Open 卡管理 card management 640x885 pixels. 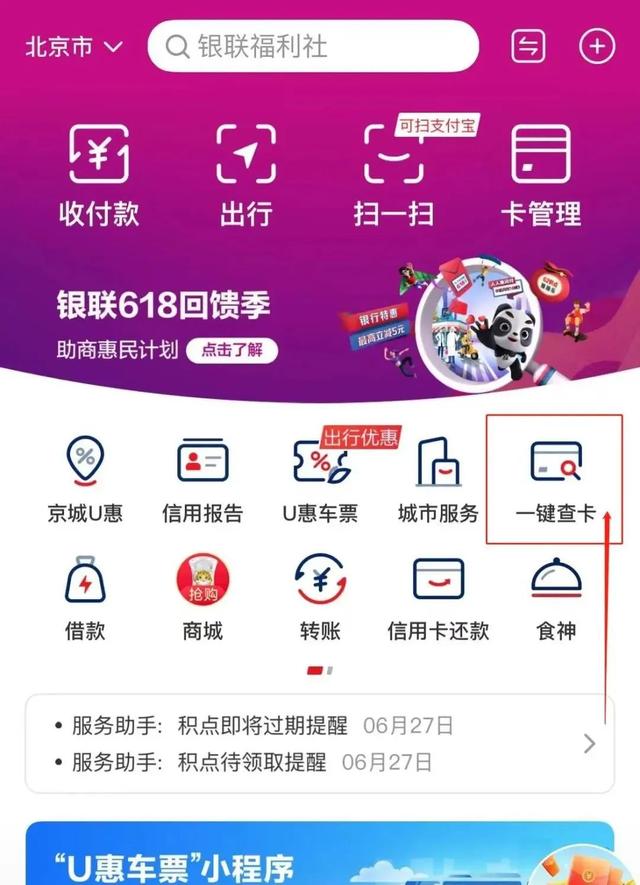coord(540,173)
